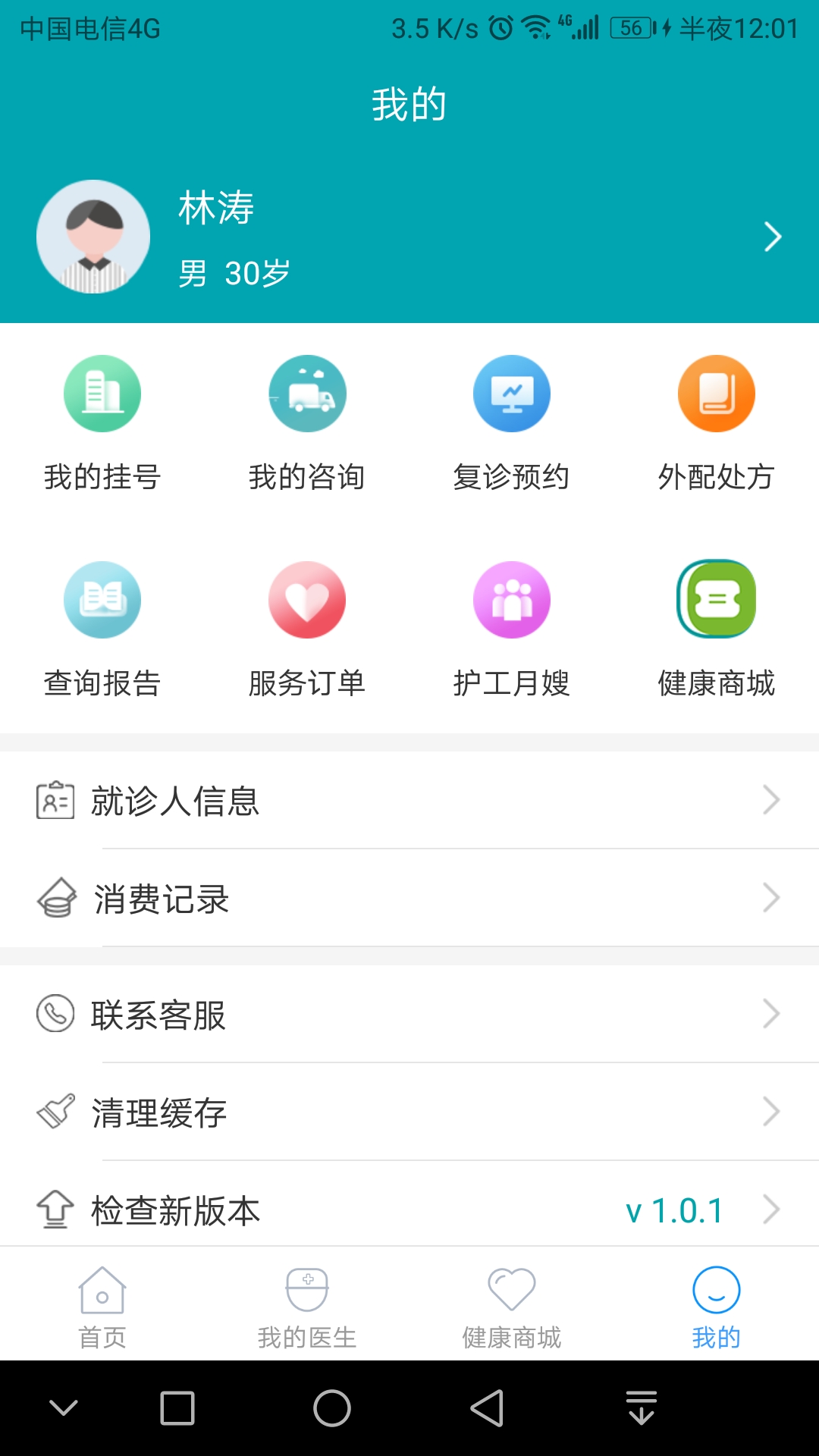Switch to 首页 (Home) tab

coord(102,1304)
